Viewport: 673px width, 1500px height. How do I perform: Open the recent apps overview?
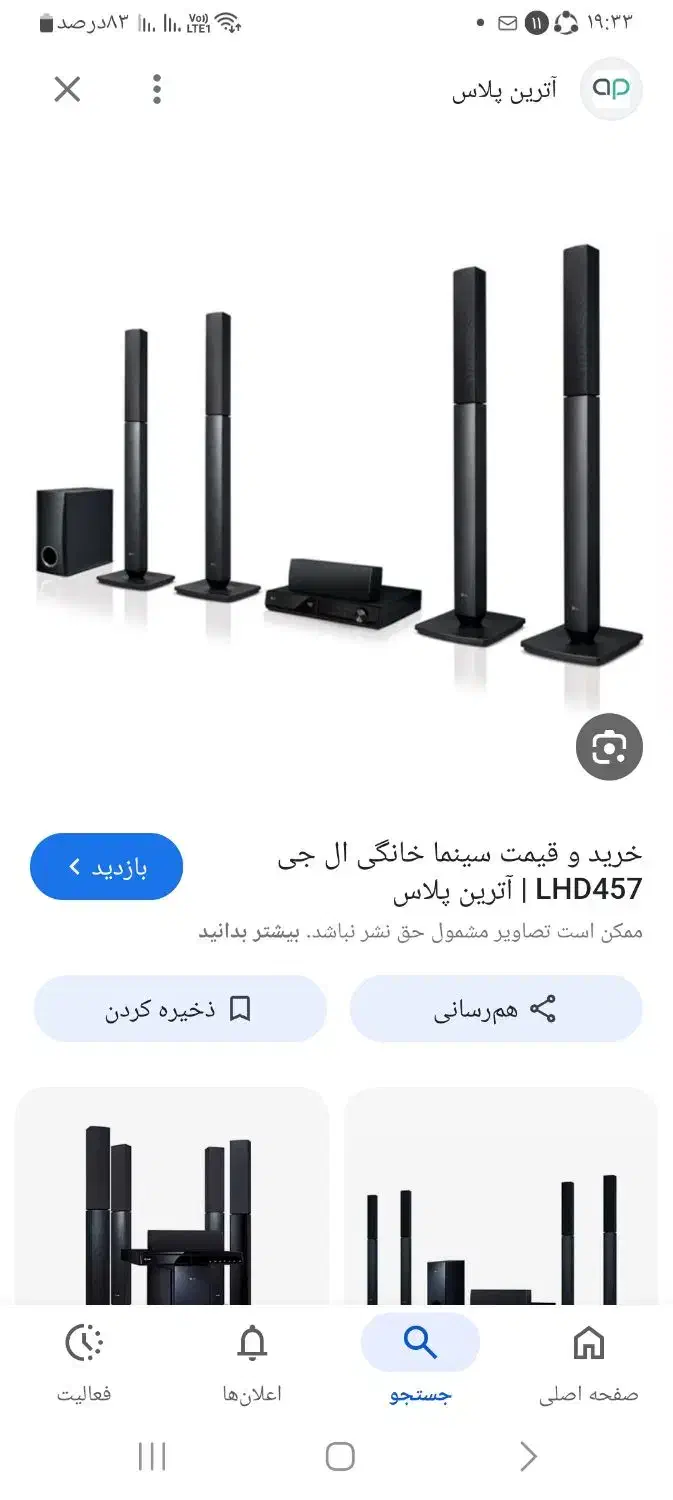coord(152,1457)
